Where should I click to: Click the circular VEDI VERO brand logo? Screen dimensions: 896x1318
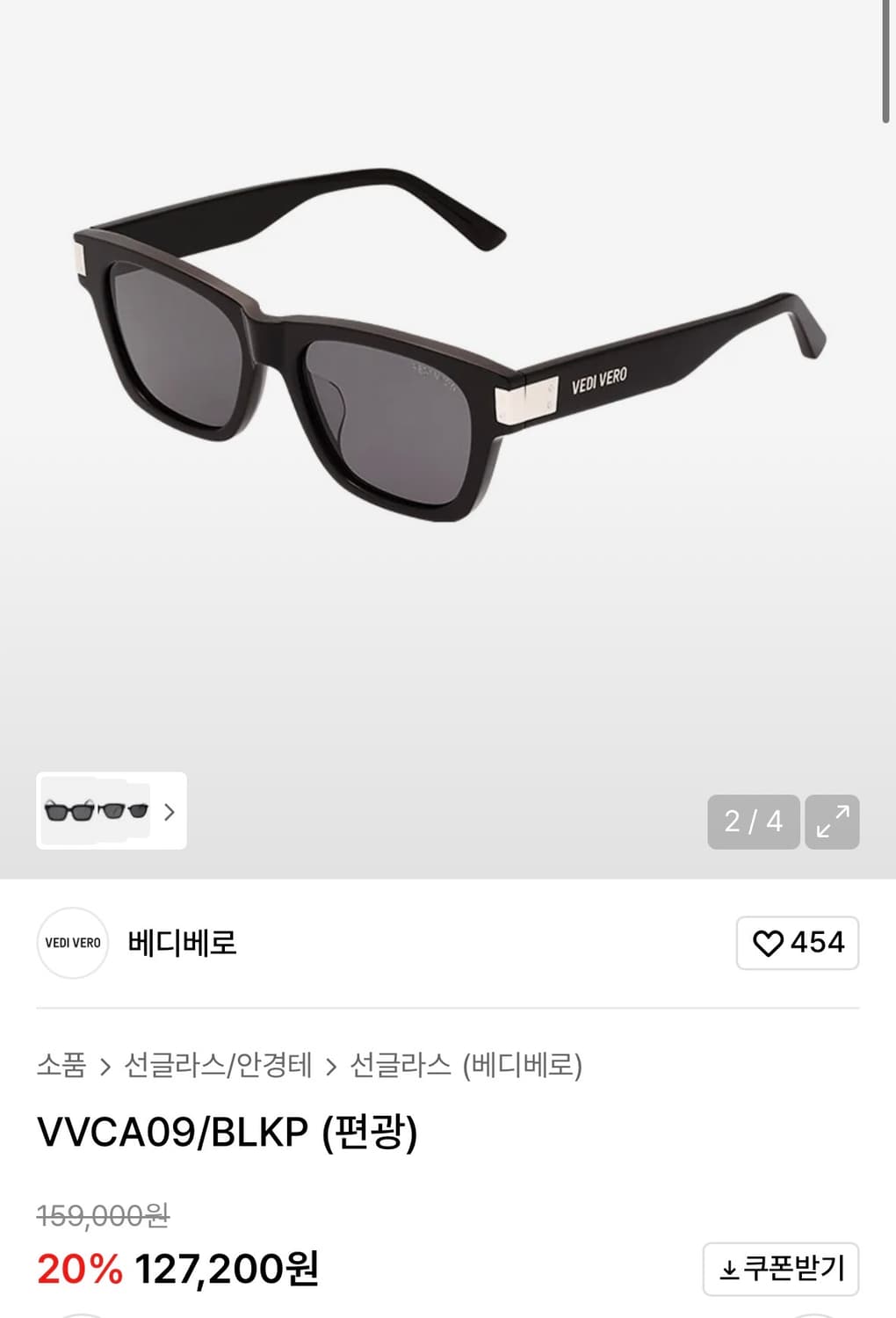tap(72, 944)
